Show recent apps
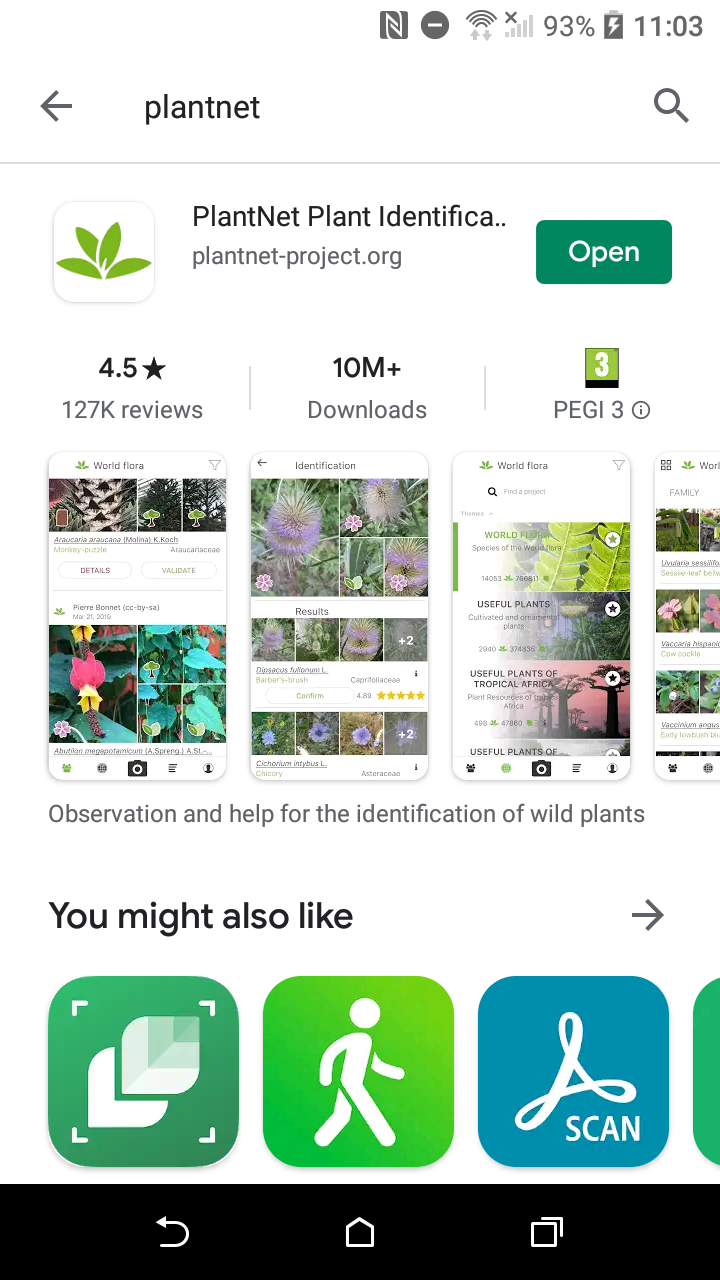The width and height of the screenshot is (720, 1280). 546,1233
